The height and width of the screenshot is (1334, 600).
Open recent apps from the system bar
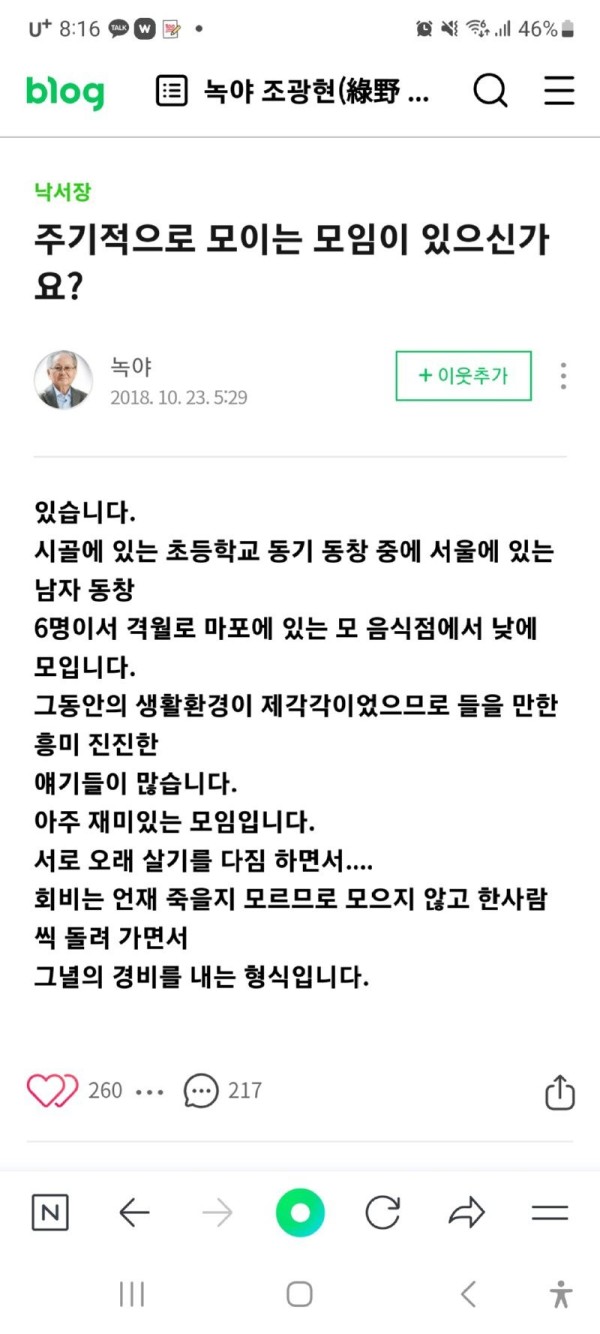click(x=132, y=1294)
